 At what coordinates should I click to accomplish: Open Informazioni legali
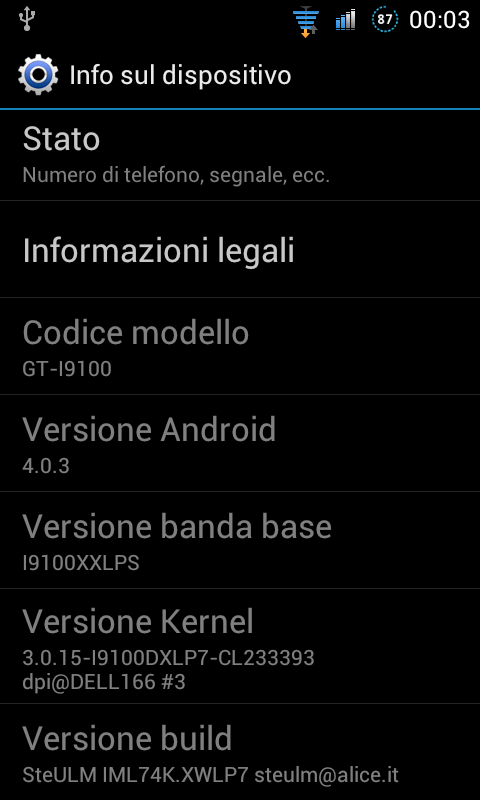pos(240,249)
